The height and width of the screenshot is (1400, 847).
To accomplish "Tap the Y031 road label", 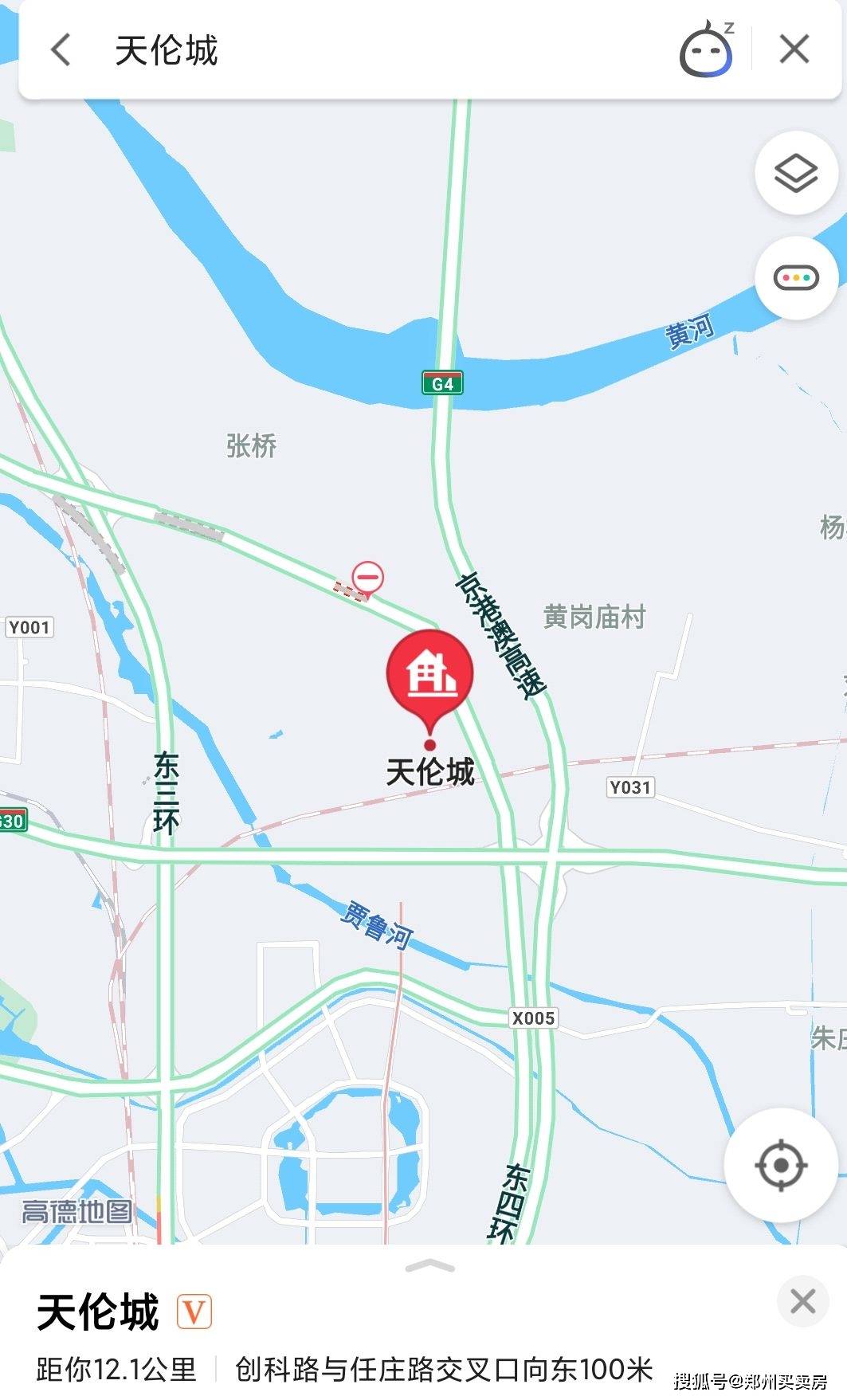I will [632, 788].
